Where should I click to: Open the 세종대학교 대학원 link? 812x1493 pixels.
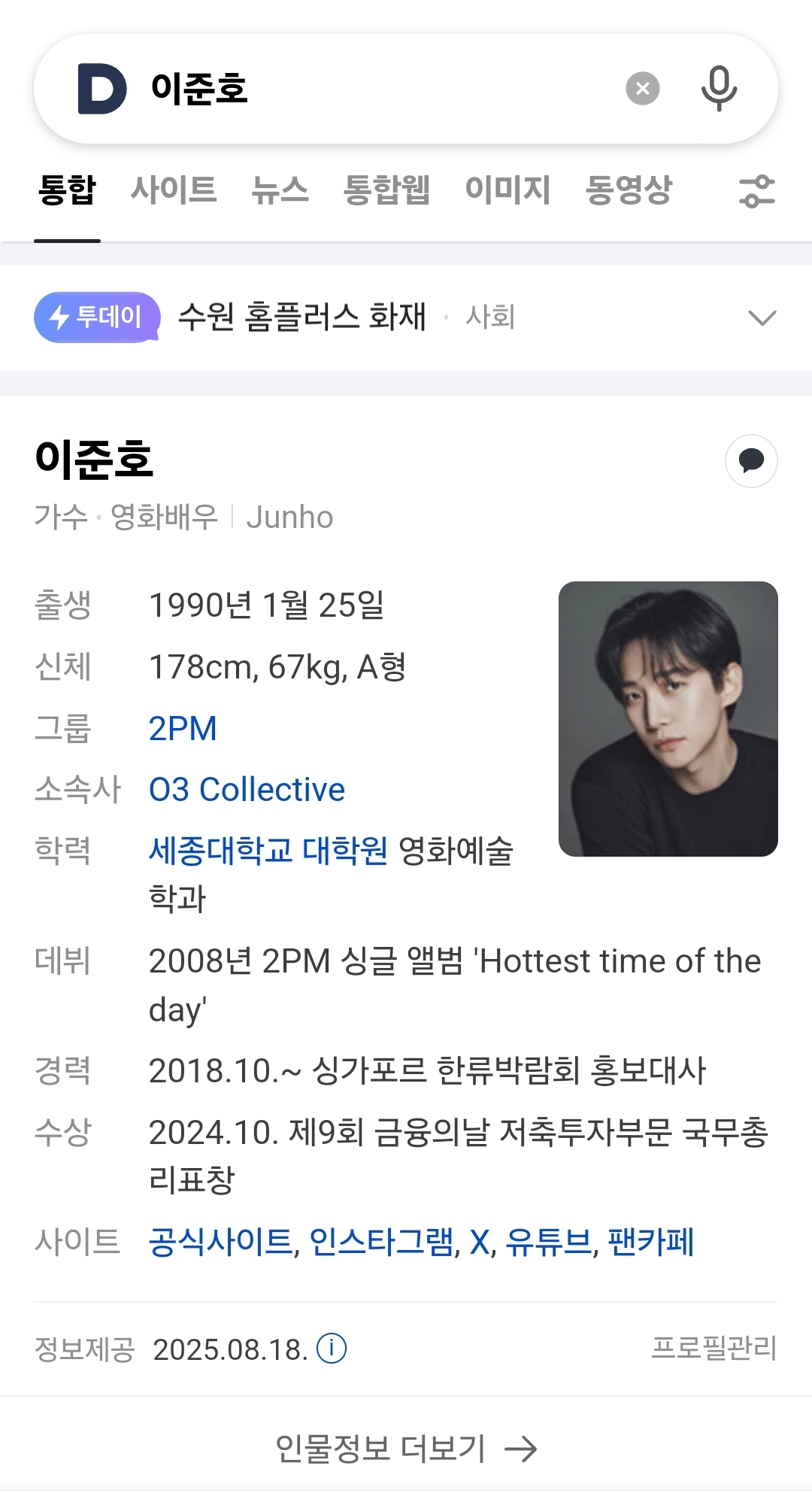pos(268,851)
